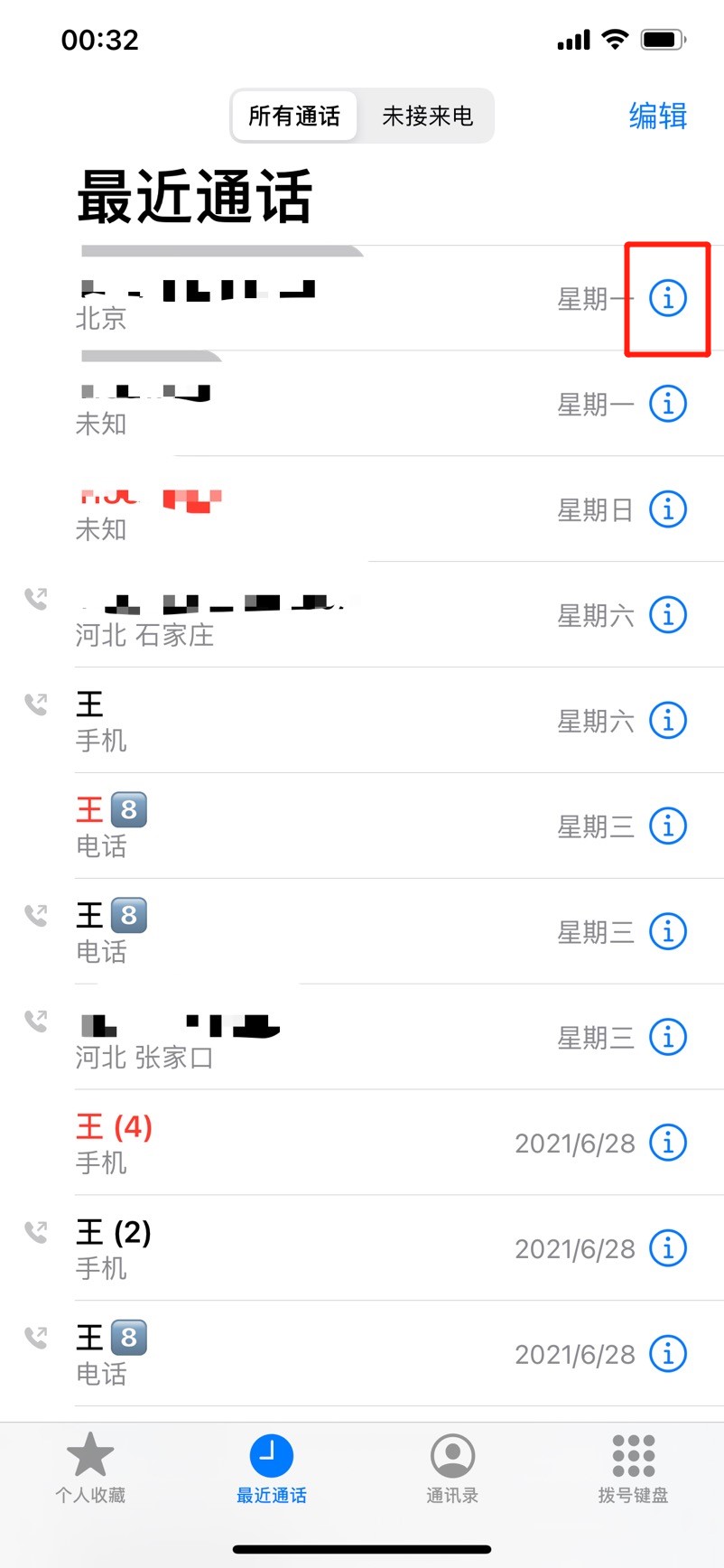Open info for the 河北 张家口 call

coord(668,1037)
